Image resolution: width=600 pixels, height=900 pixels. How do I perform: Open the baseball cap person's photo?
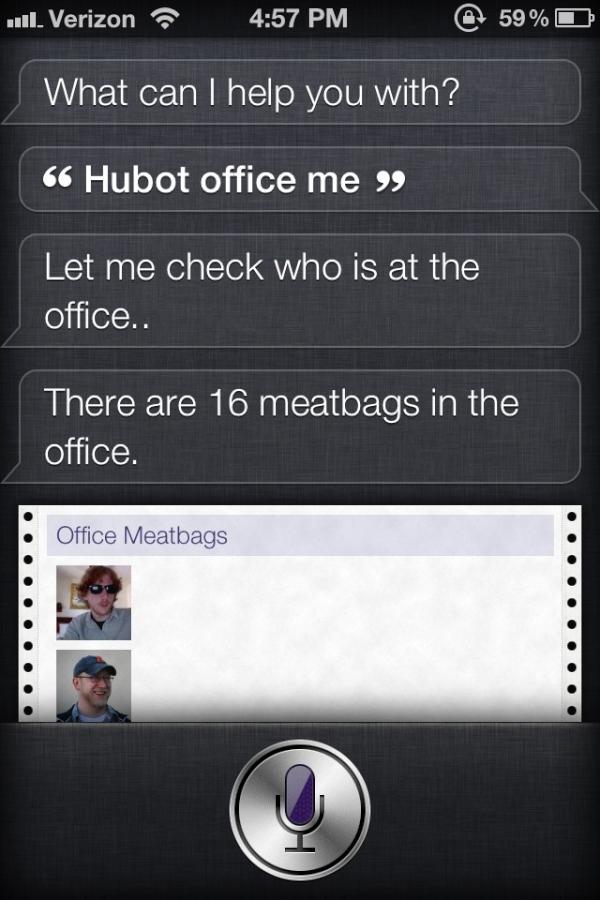click(93, 685)
